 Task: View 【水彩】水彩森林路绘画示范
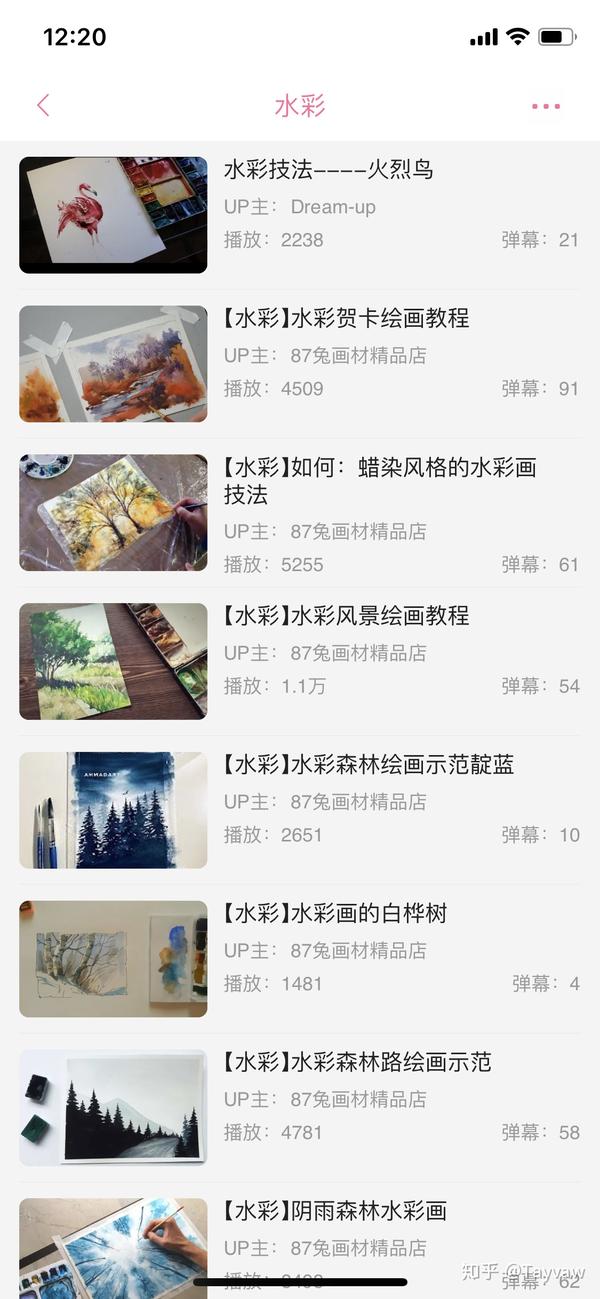click(357, 1062)
